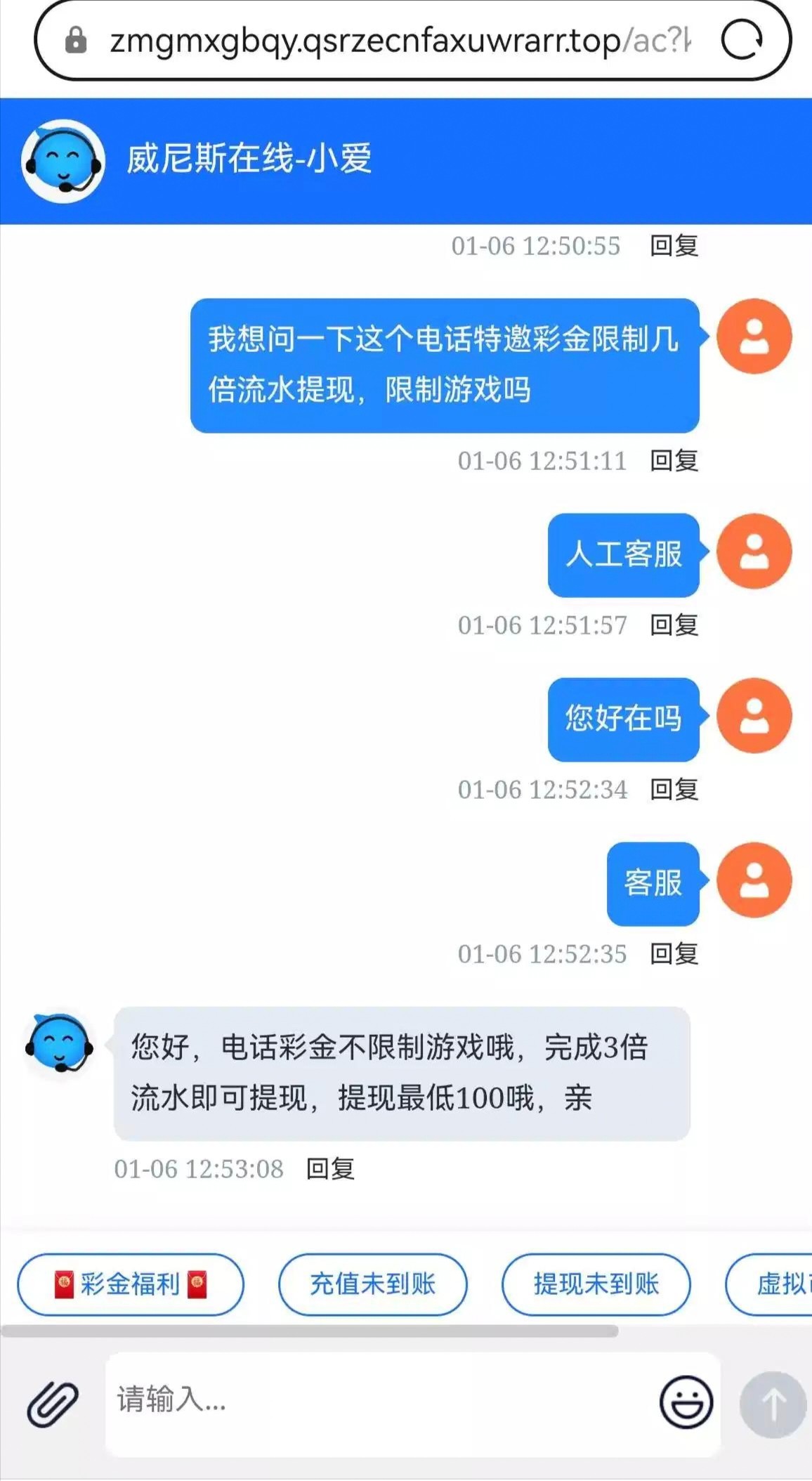This screenshot has width=812, height=1481.
Task: Open the emoji picker
Action: (686, 1402)
